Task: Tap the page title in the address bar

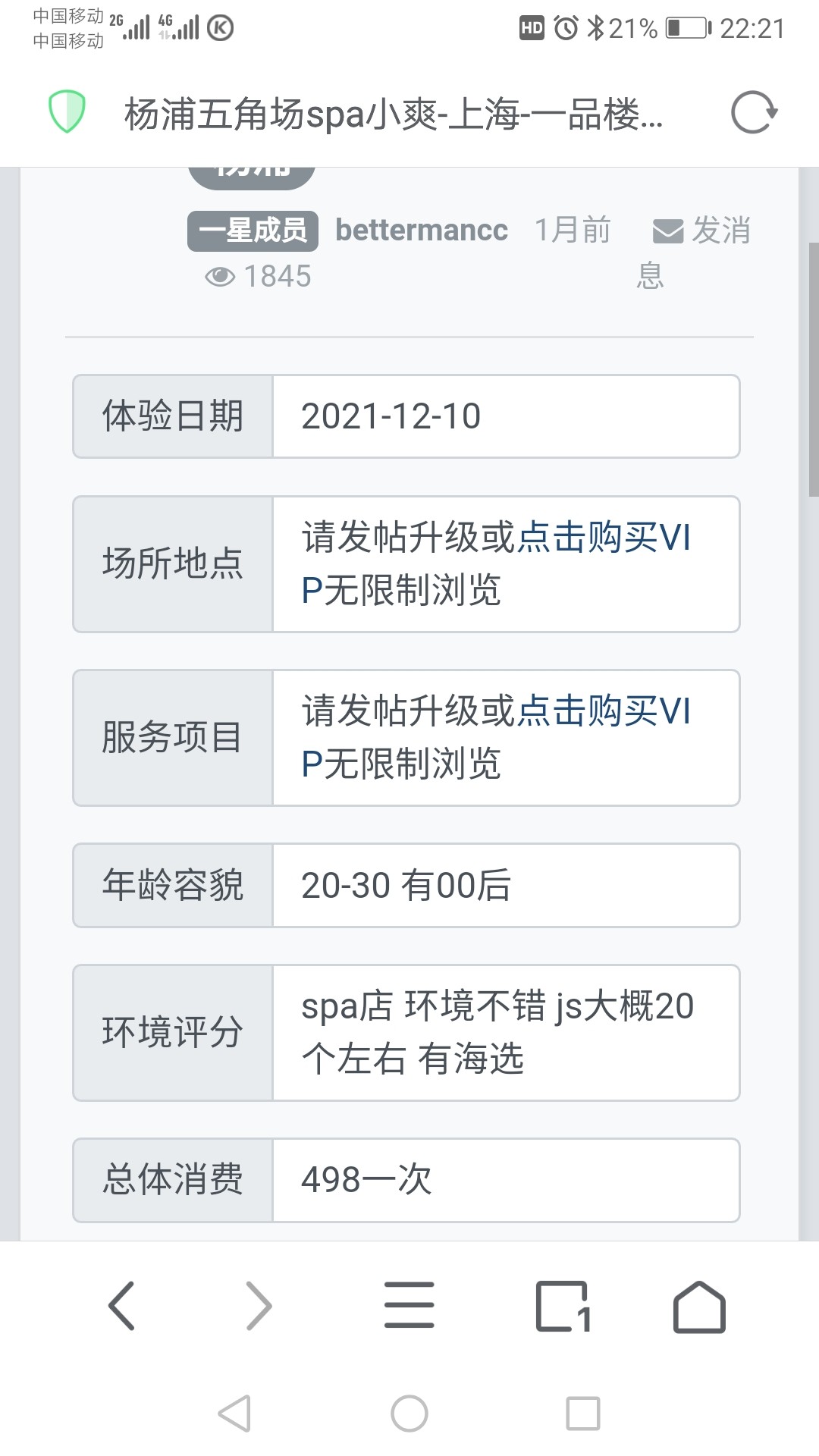Action: coord(394,114)
